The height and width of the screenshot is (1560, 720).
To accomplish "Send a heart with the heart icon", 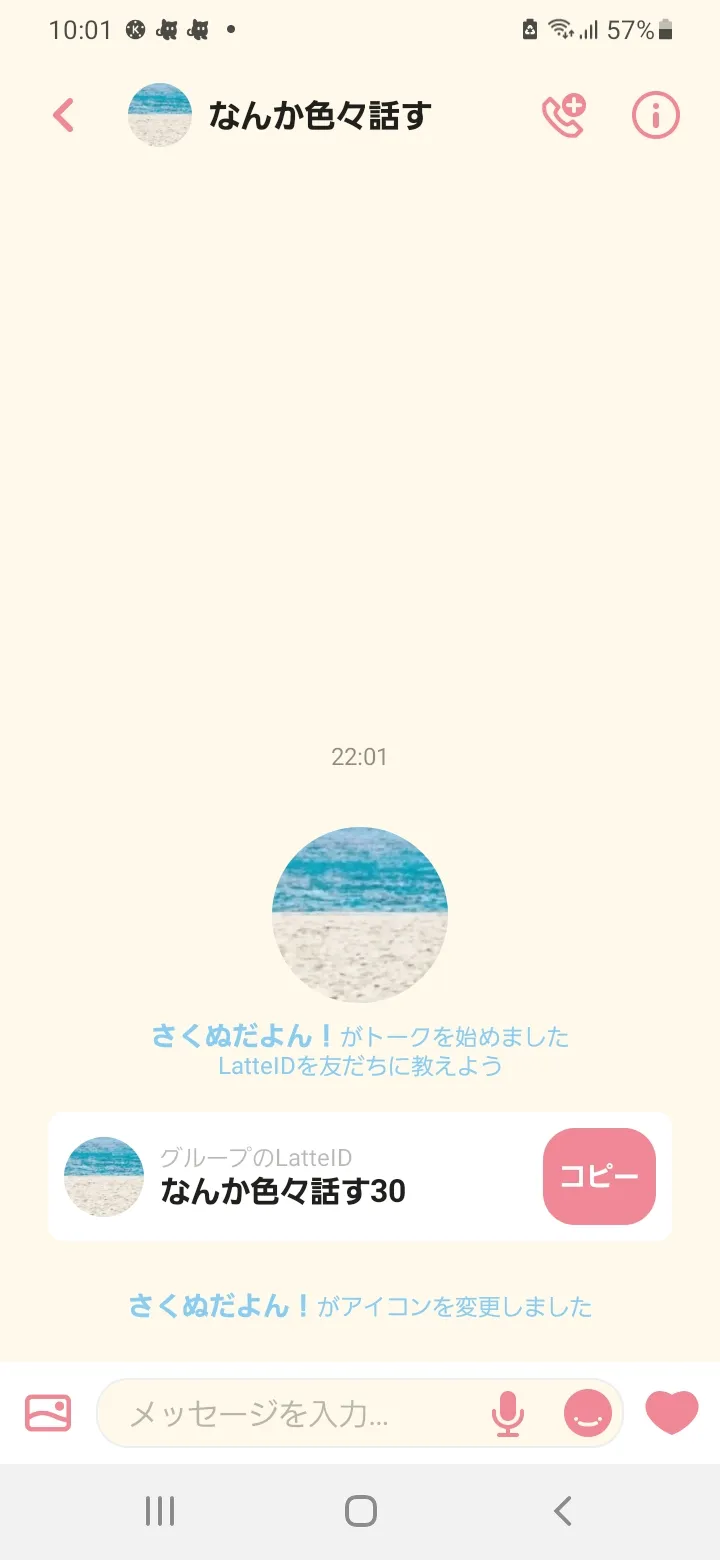I will click(x=671, y=1412).
